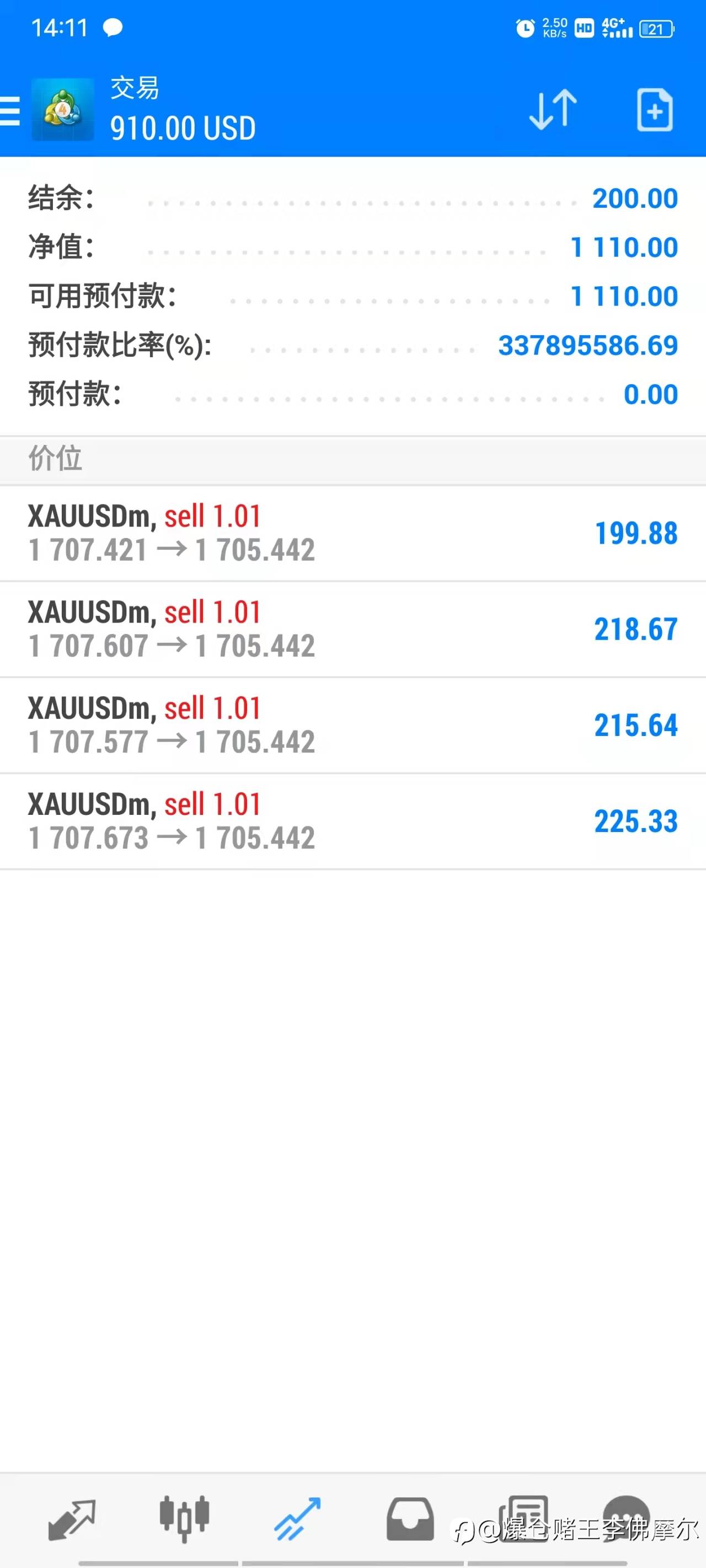Image resolution: width=706 pixels, height=1568 pixels.
Task: Switch to the quotes tab with arrows
Action: [72, 1519]
